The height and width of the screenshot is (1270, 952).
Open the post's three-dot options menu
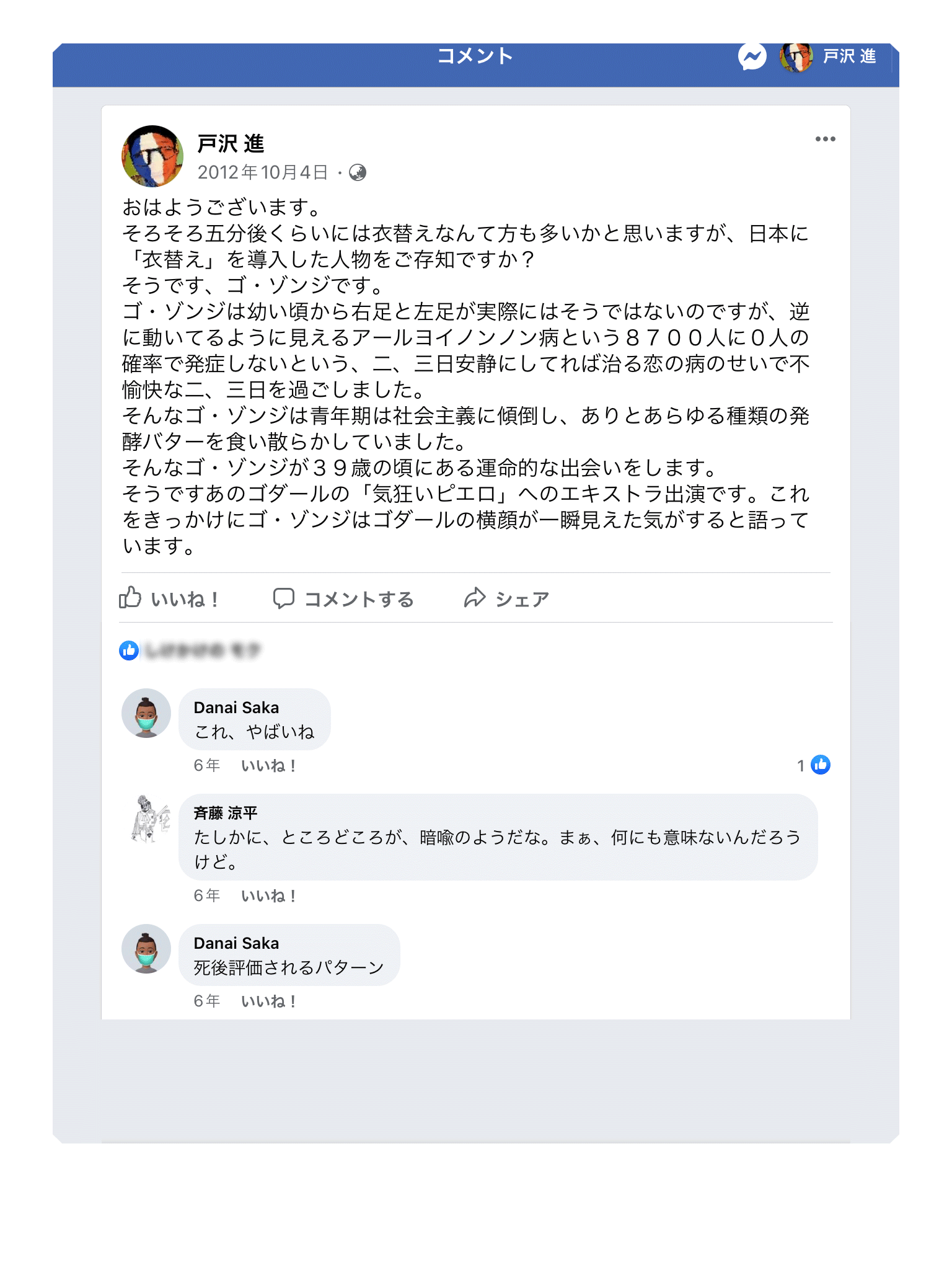click(x=825, y=139)
